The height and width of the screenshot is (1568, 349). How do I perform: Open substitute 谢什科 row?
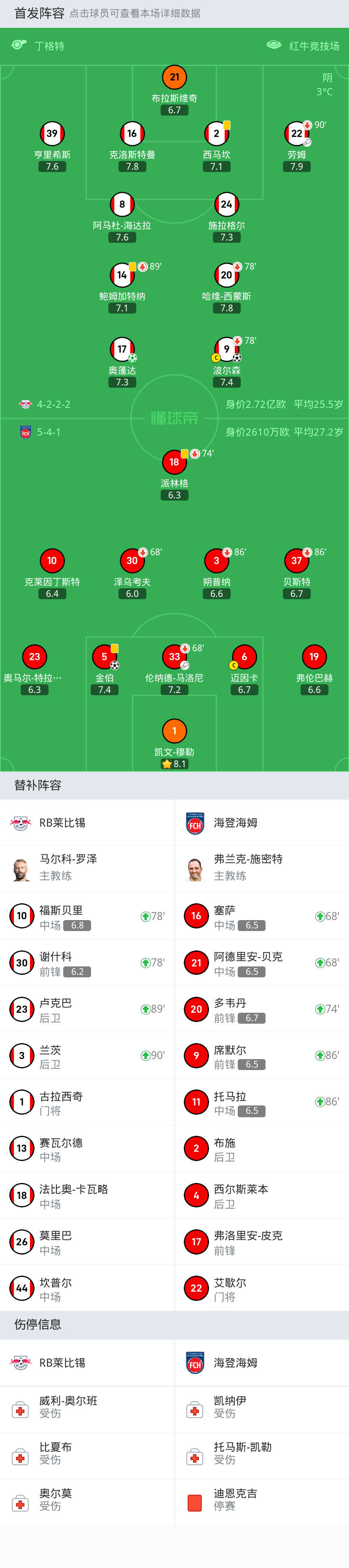pyautogui.click(x=87, y=963)
